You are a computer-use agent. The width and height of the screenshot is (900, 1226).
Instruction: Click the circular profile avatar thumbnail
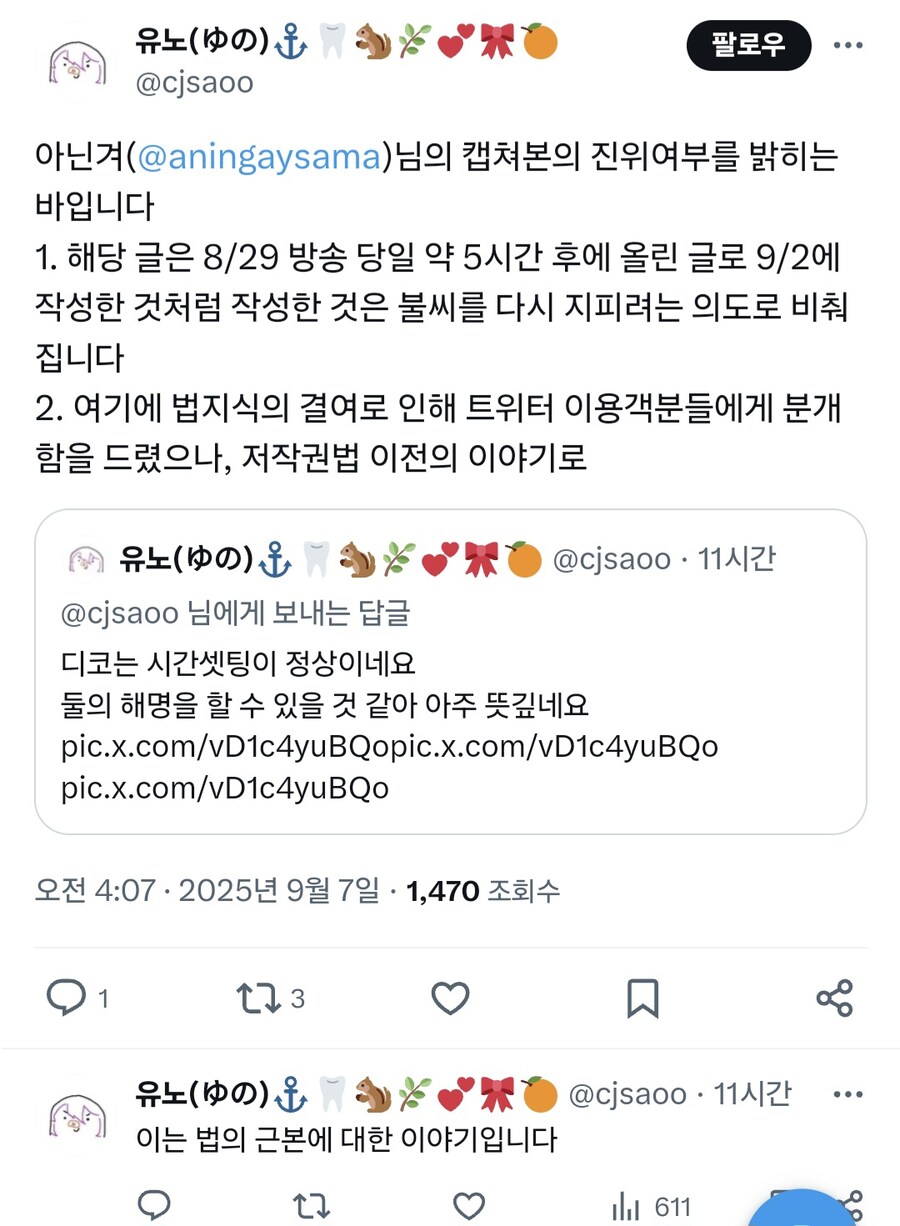click(x=78, y=62)
